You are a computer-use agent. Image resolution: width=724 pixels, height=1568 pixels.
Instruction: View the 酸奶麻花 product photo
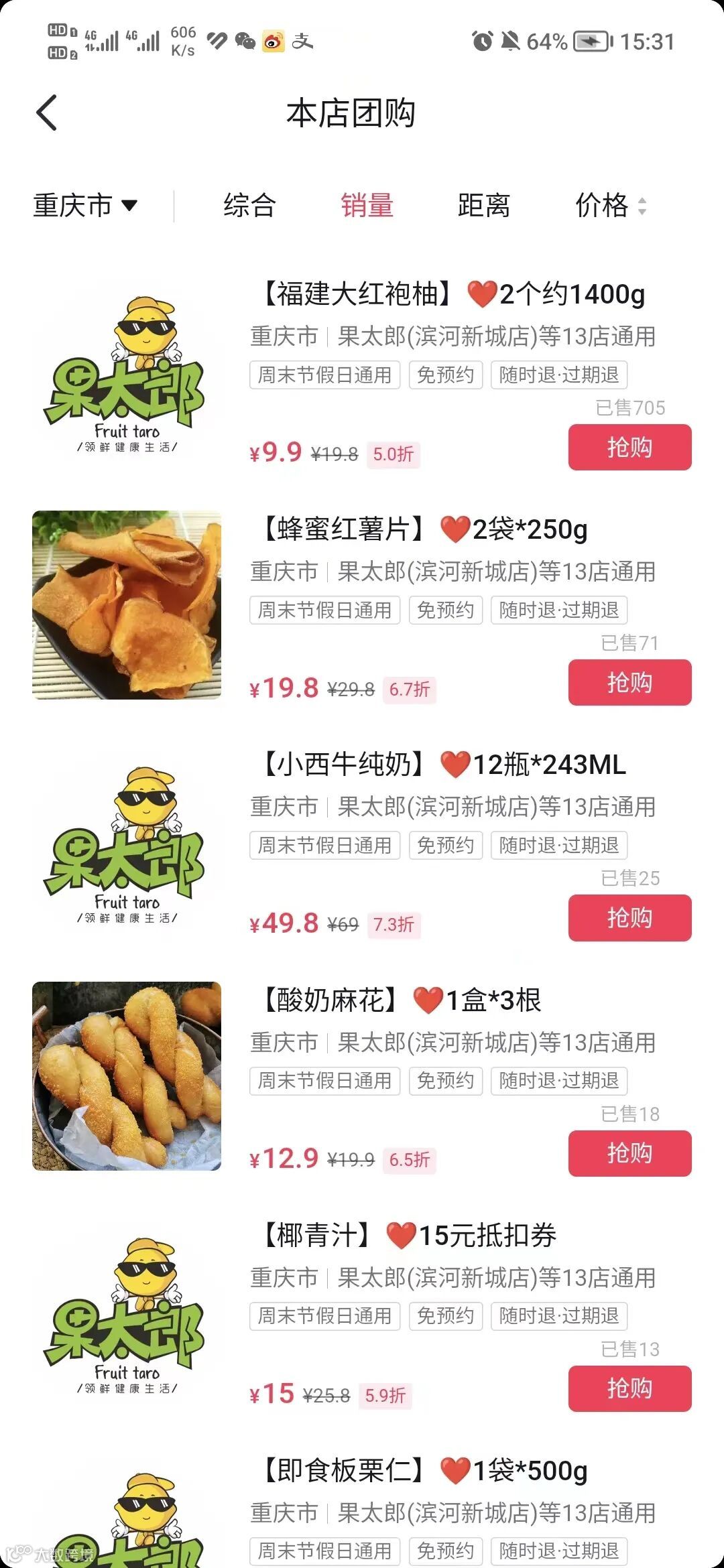[127, 1076]
